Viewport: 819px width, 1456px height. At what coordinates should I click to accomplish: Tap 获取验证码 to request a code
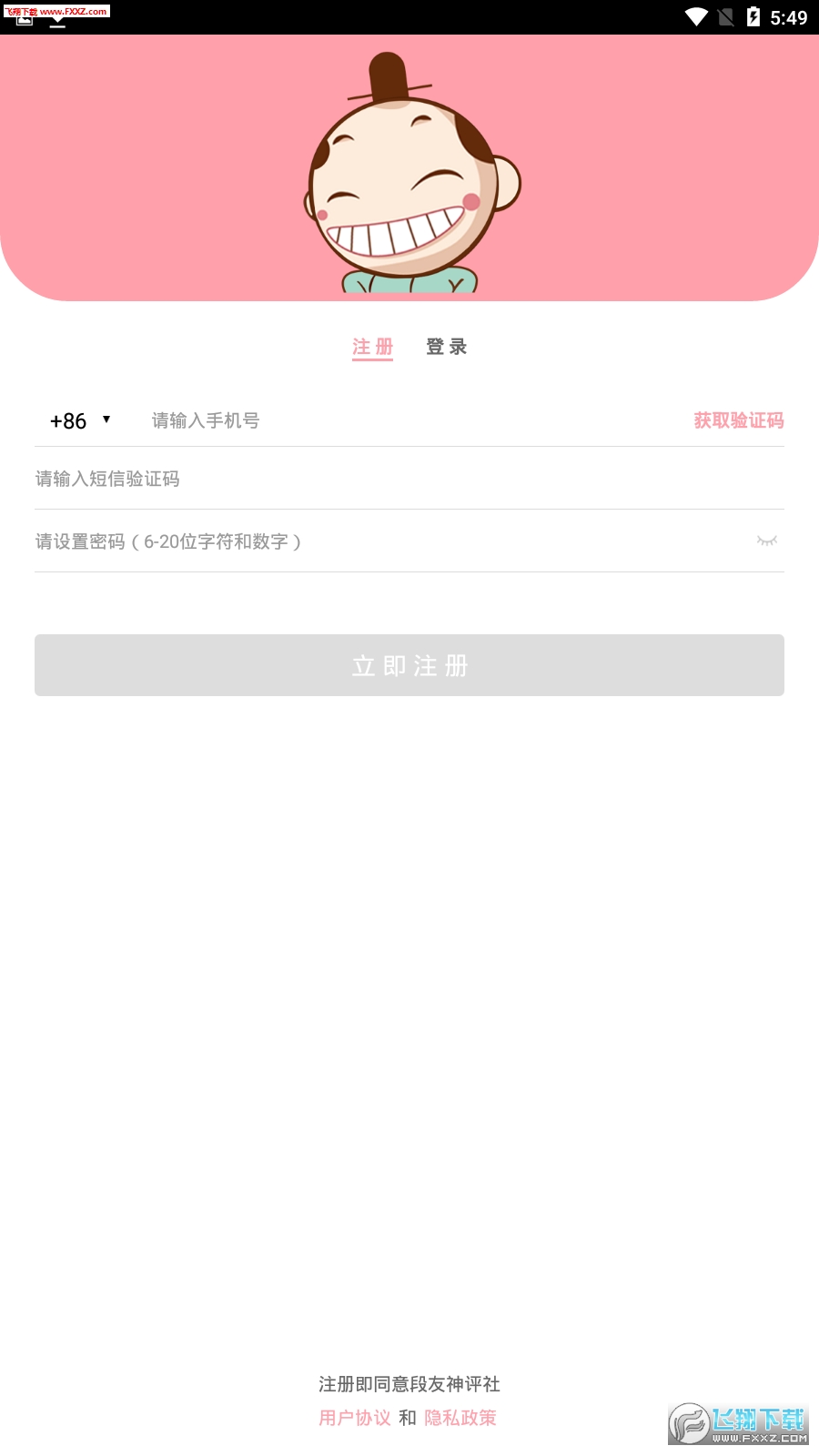pyautogui.click(x=738, y=420)
